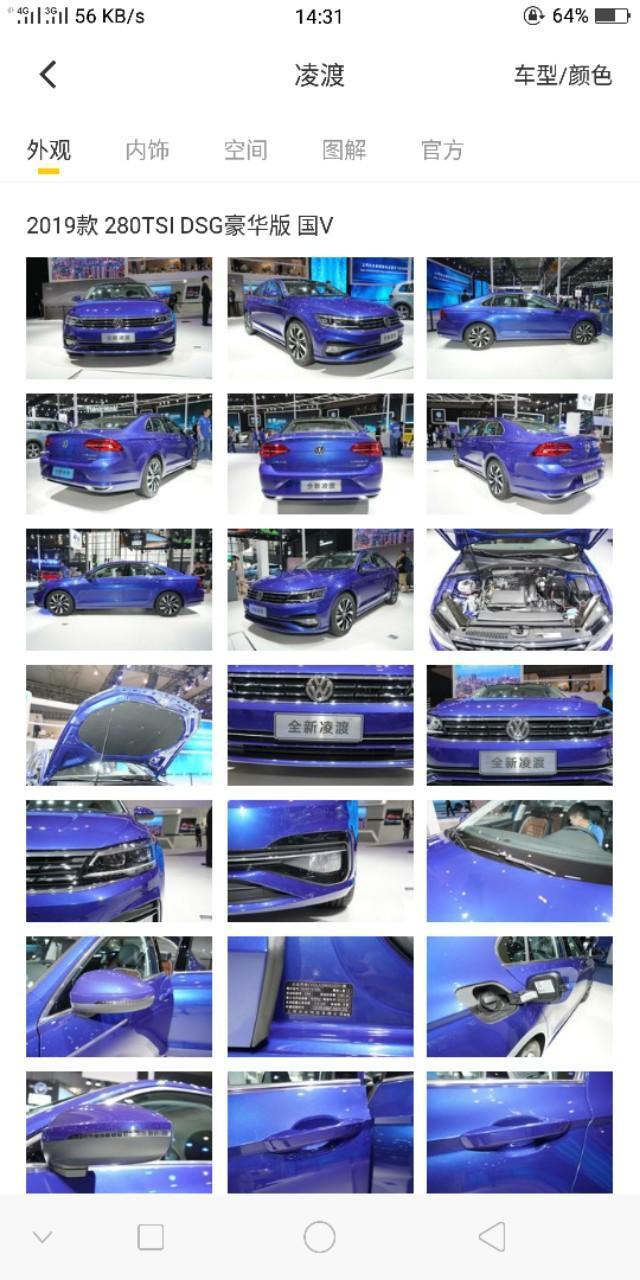Switch to the 官方 tab
Image resolution: width=640 pixels, height=1280 pixels.
[442, 150]
